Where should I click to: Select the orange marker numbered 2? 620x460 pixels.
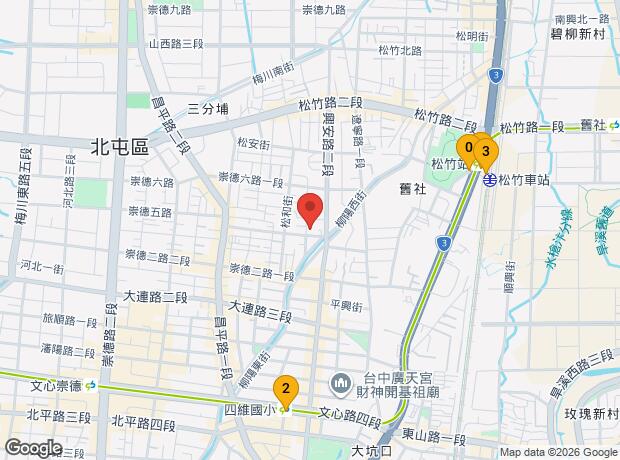point(287,390)
